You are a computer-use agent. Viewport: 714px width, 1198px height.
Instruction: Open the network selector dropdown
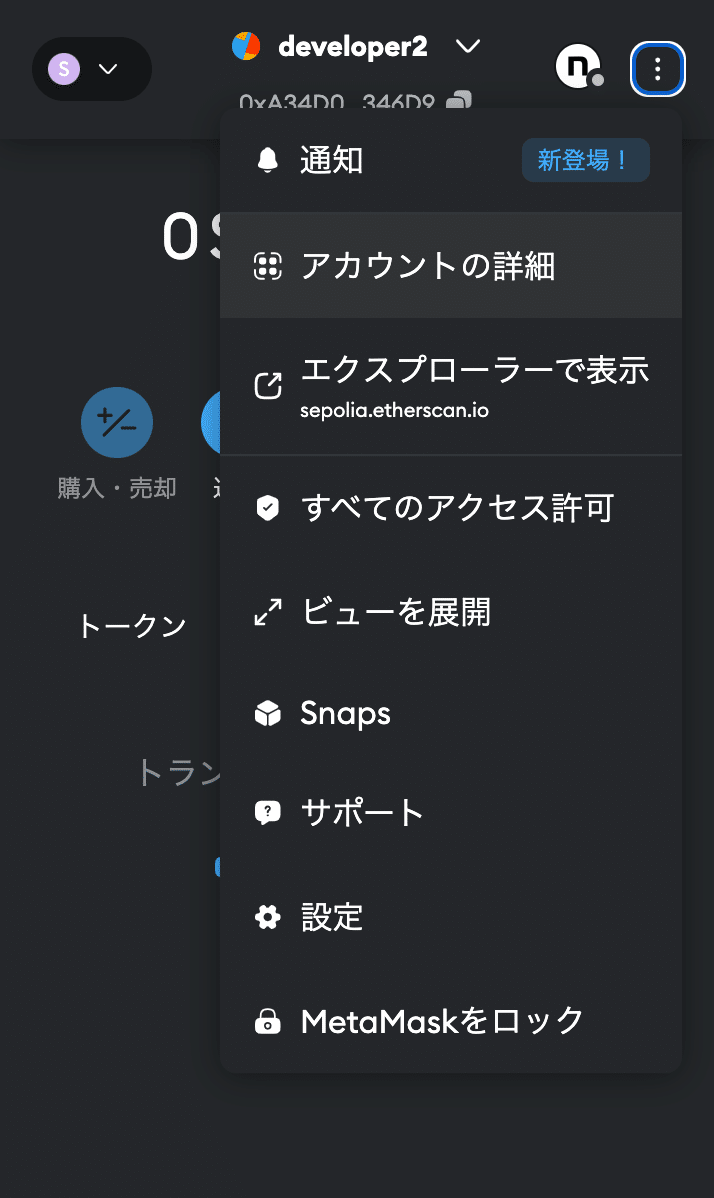92,70
